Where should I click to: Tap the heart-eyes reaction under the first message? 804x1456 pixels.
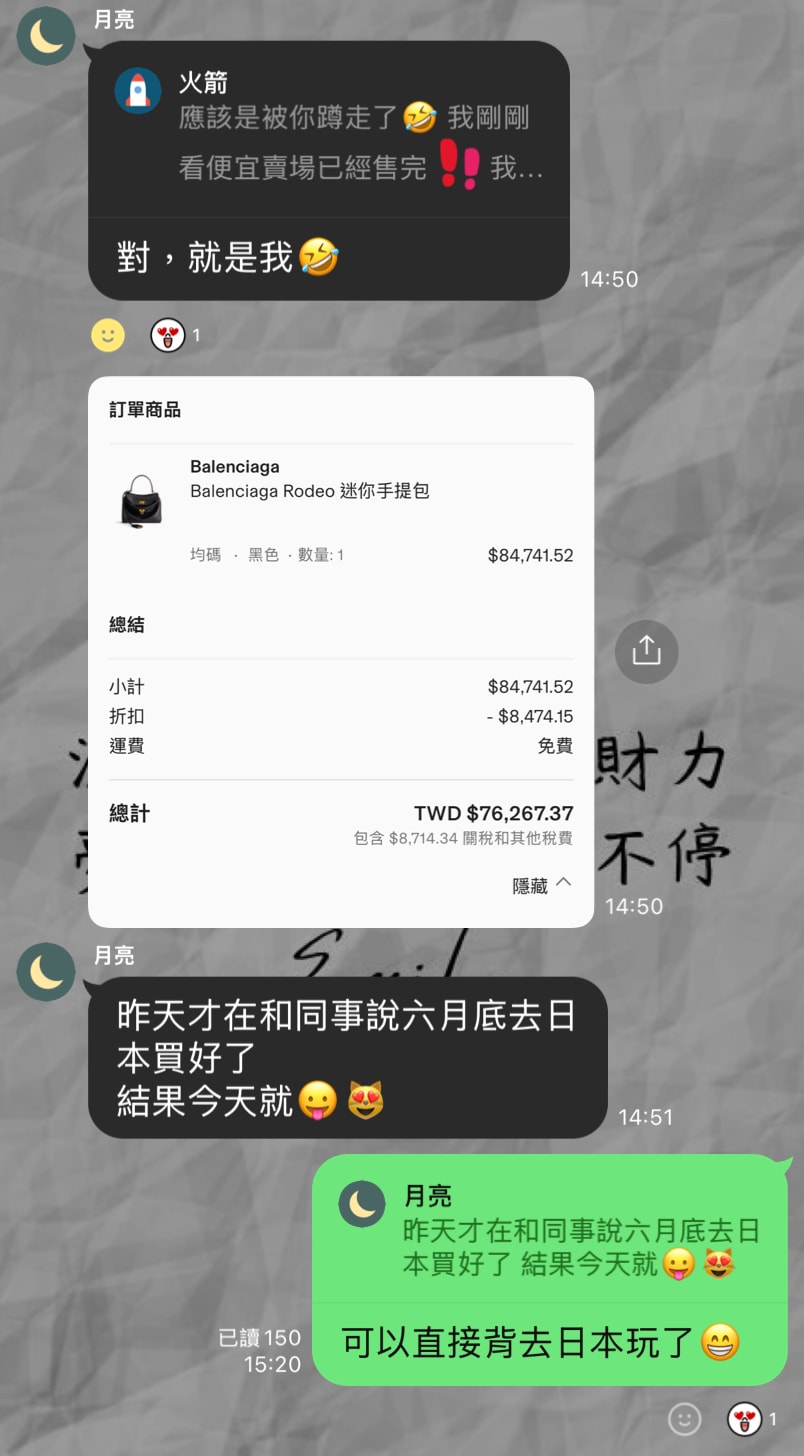(168, 335)
